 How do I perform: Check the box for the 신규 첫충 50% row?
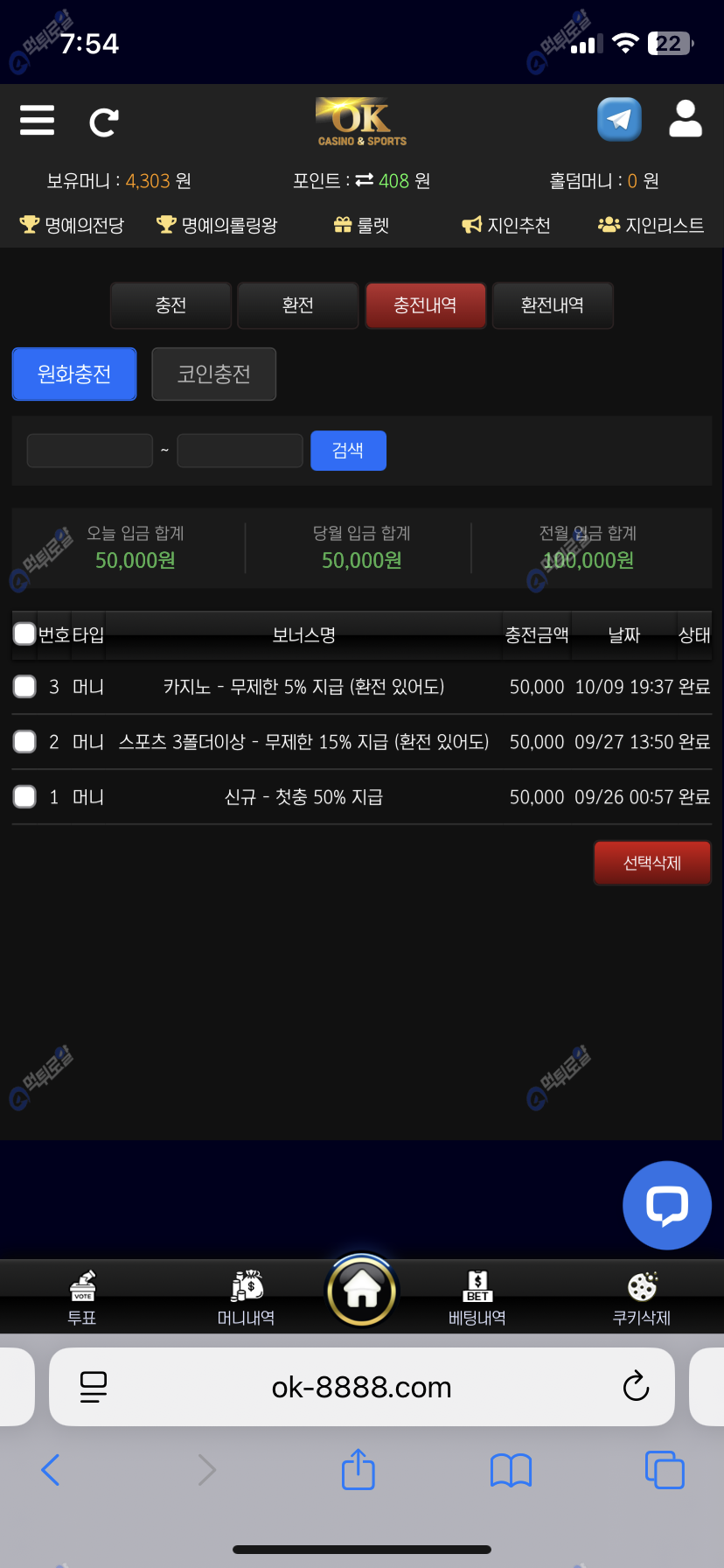[24, 797]
